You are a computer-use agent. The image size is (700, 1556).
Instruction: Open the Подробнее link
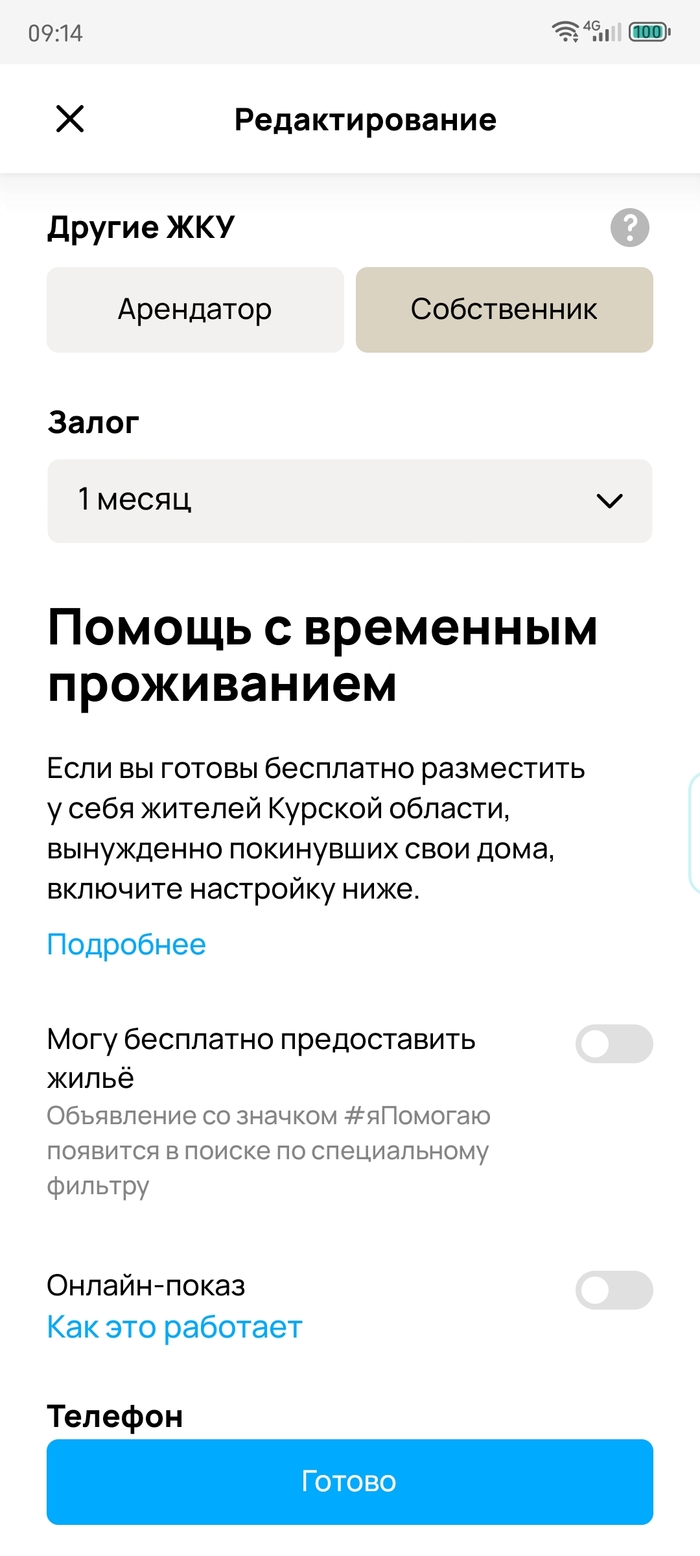click(126, 944)
